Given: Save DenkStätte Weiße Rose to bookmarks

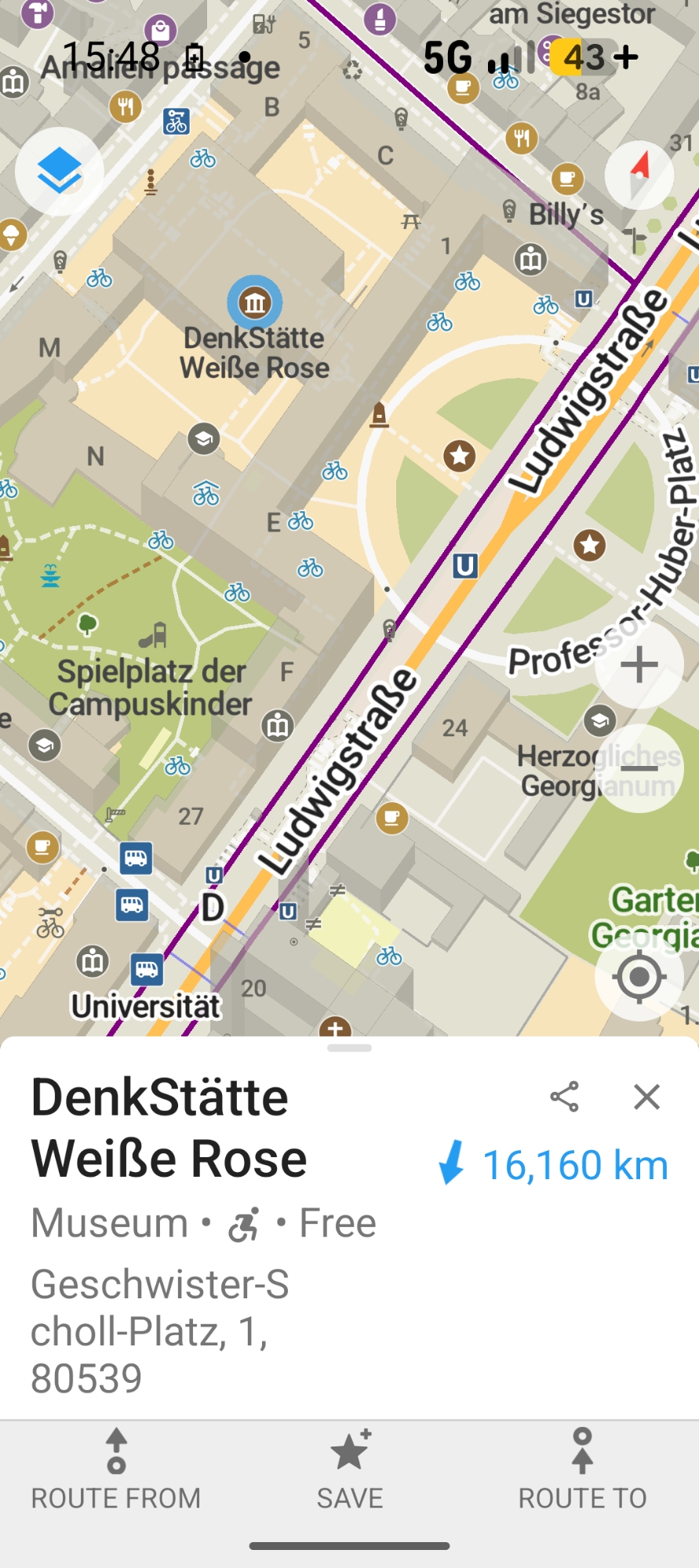Looking at the screenshot, I should coord(350,1469).
